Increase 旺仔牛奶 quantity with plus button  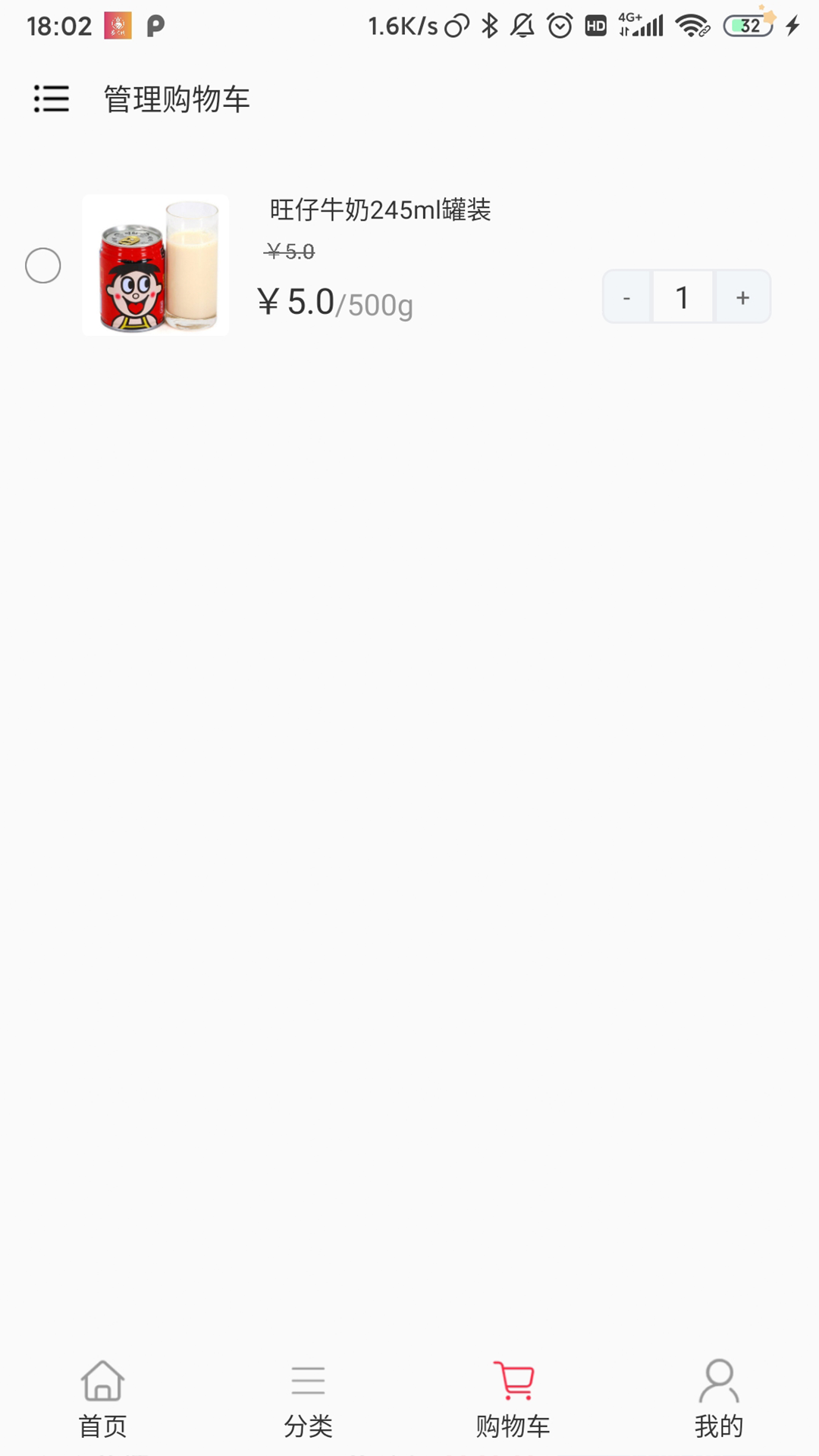tap(742, 297)
